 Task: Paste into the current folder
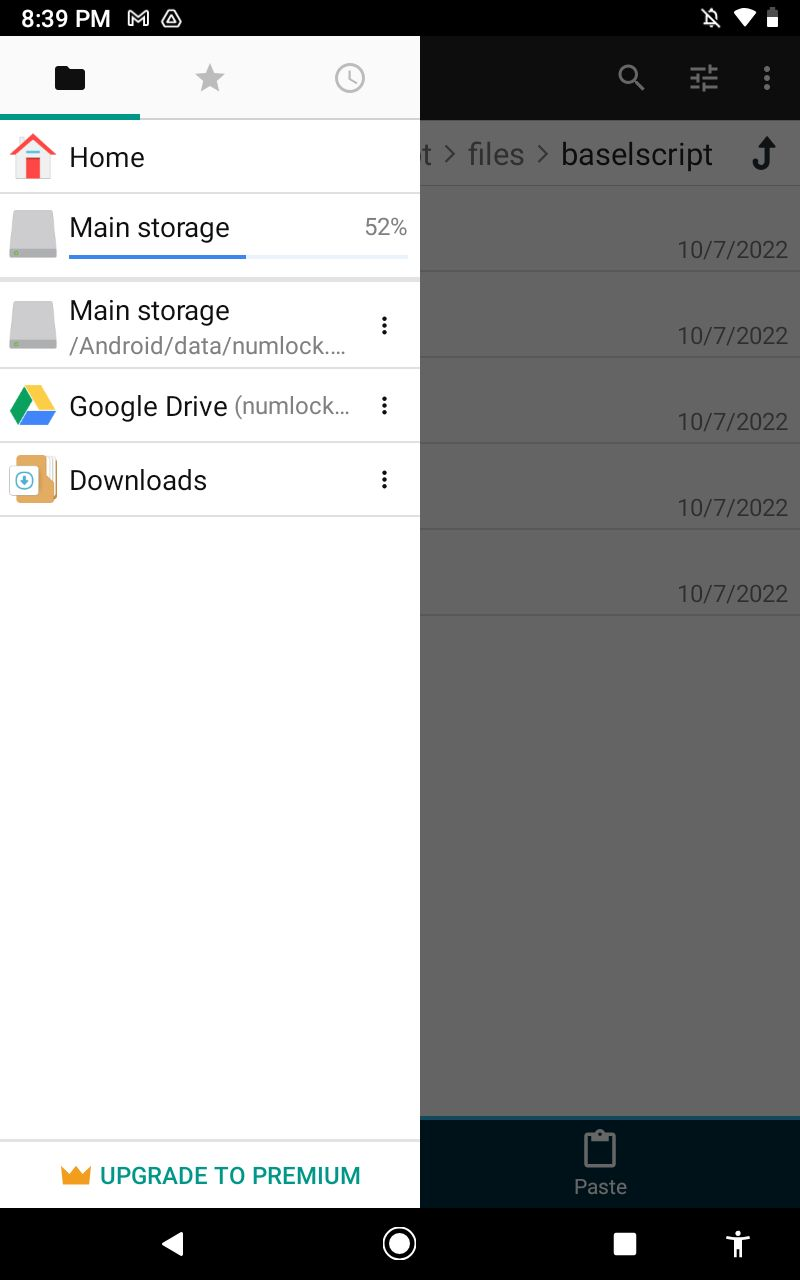[x=600, y=1164]
